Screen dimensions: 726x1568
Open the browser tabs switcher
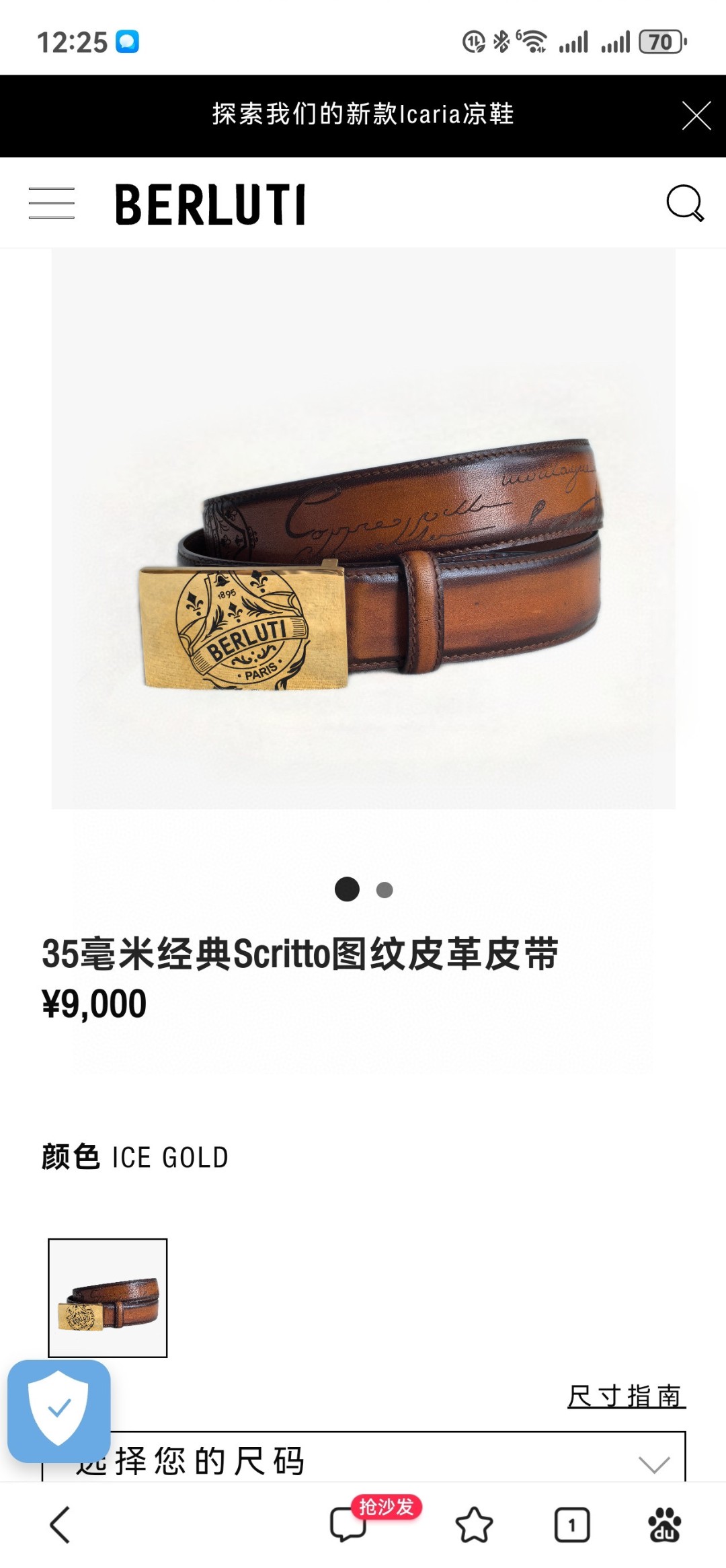pyautogui.click(x=571, y=1525)
